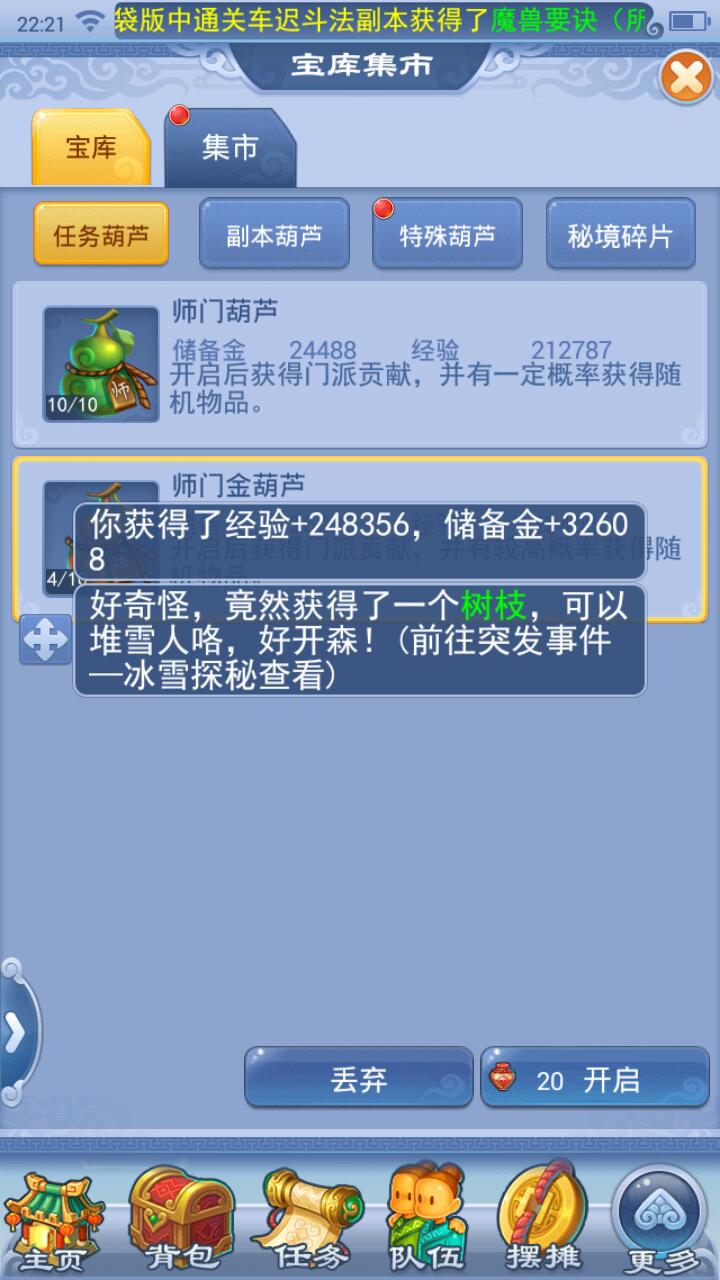
Task: Tap 开启 to open the gourd
Action: (x=594, y=1080)
